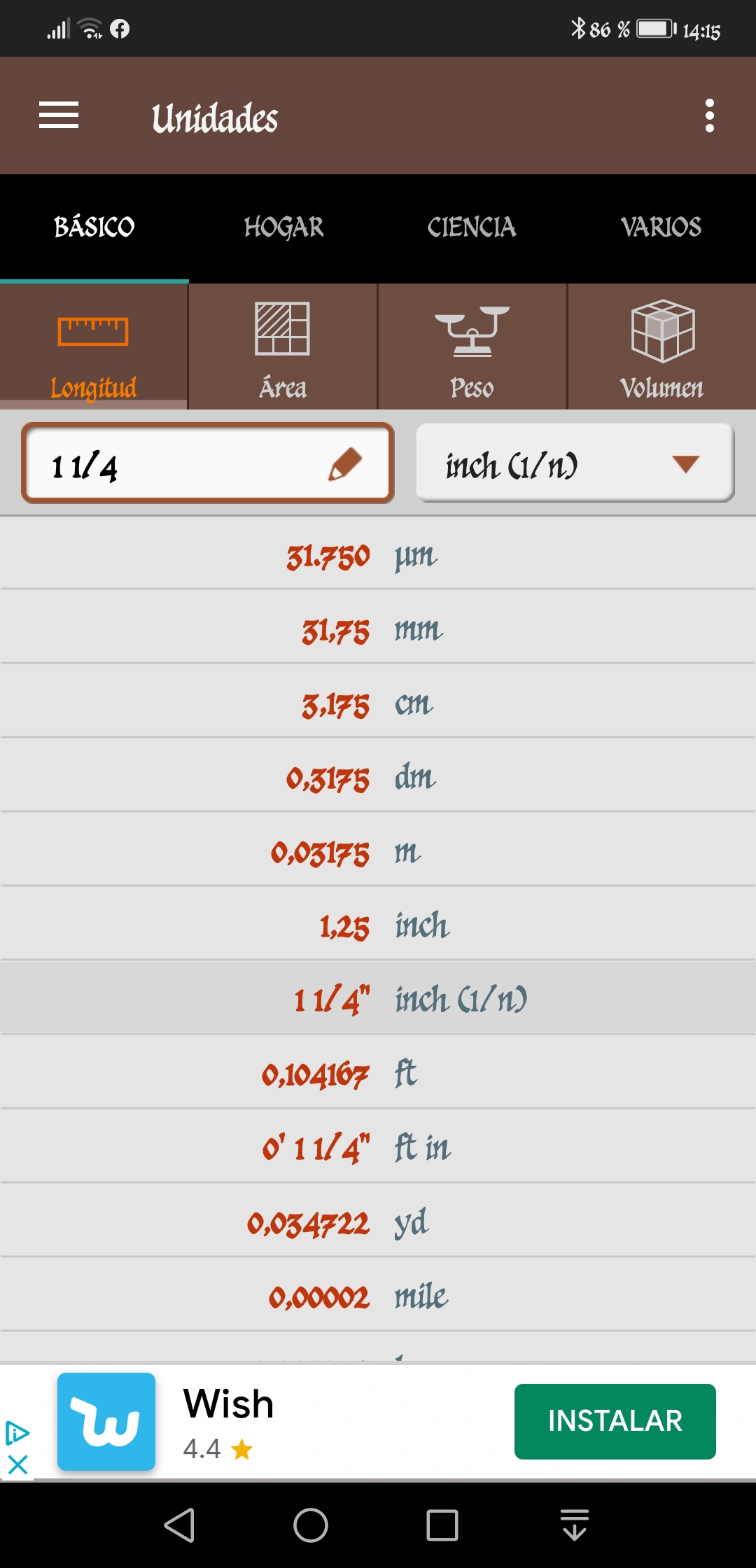Install the Wish app from ad

[x=615, y=1421]
